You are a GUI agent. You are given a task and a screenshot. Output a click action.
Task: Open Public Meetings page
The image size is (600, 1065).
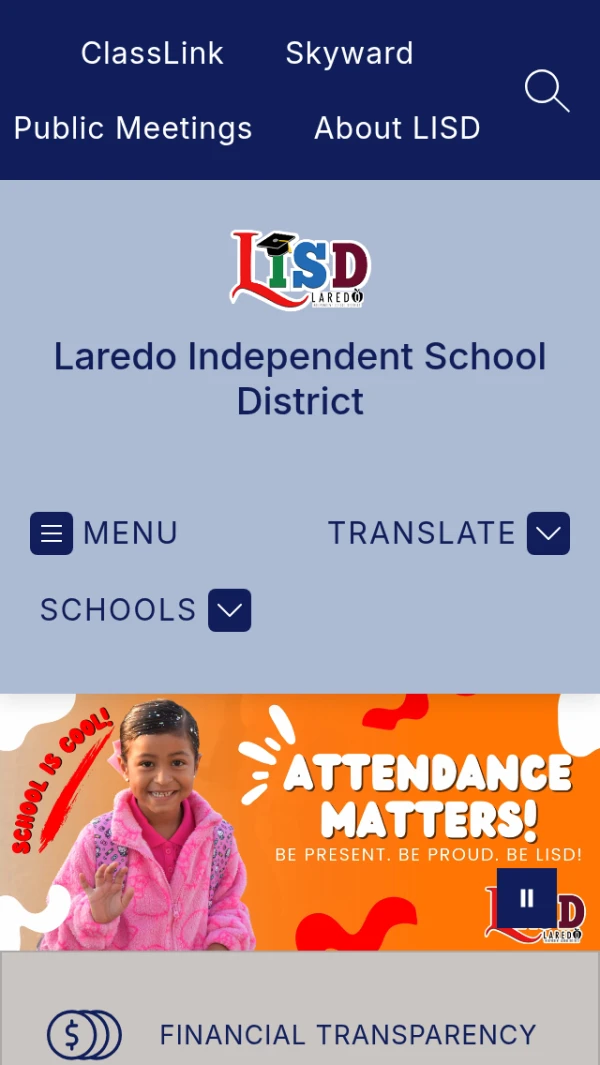pyautogui.click(x=133, y=128)
